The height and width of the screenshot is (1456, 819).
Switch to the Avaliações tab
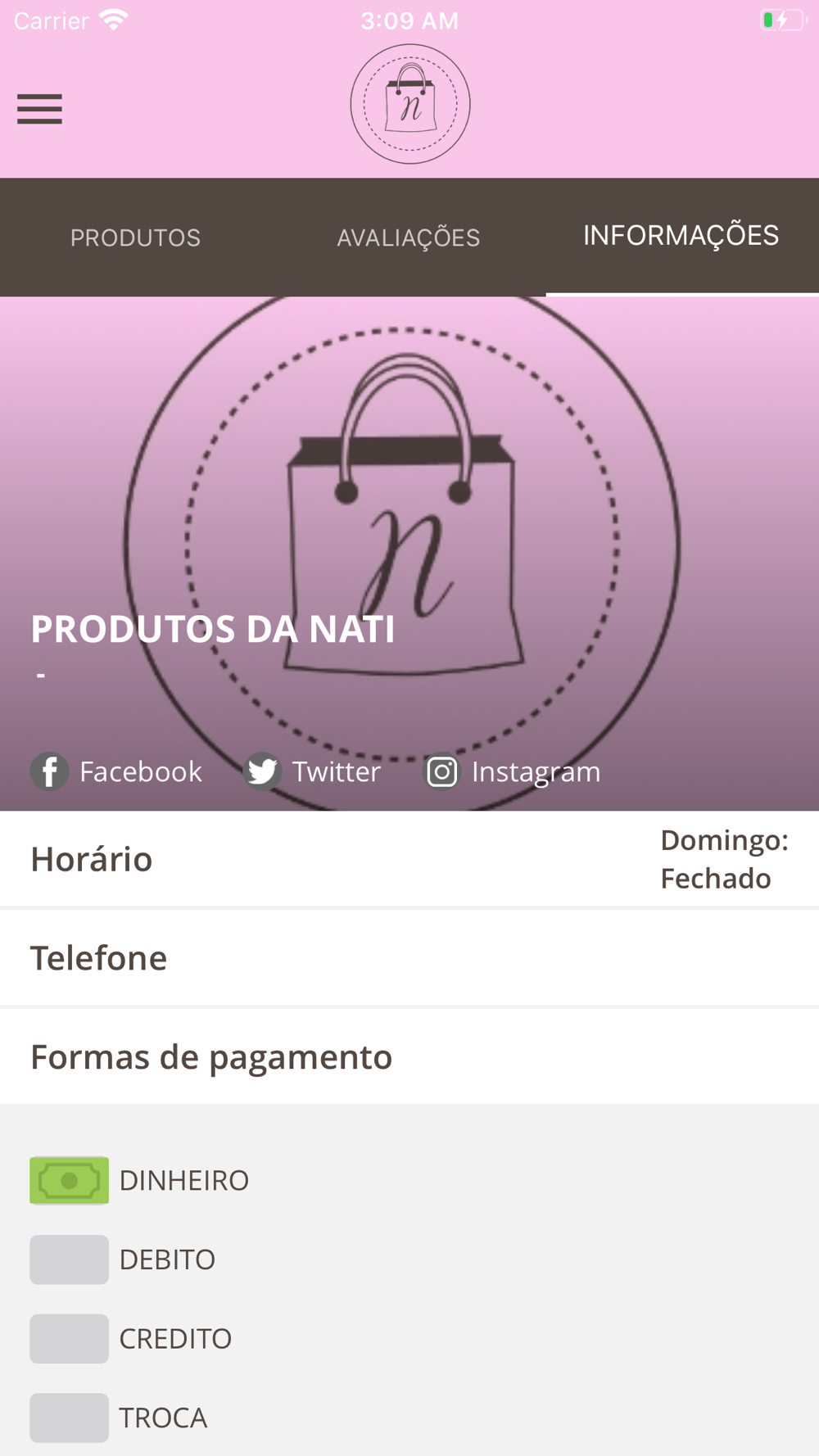pos(409,237)
